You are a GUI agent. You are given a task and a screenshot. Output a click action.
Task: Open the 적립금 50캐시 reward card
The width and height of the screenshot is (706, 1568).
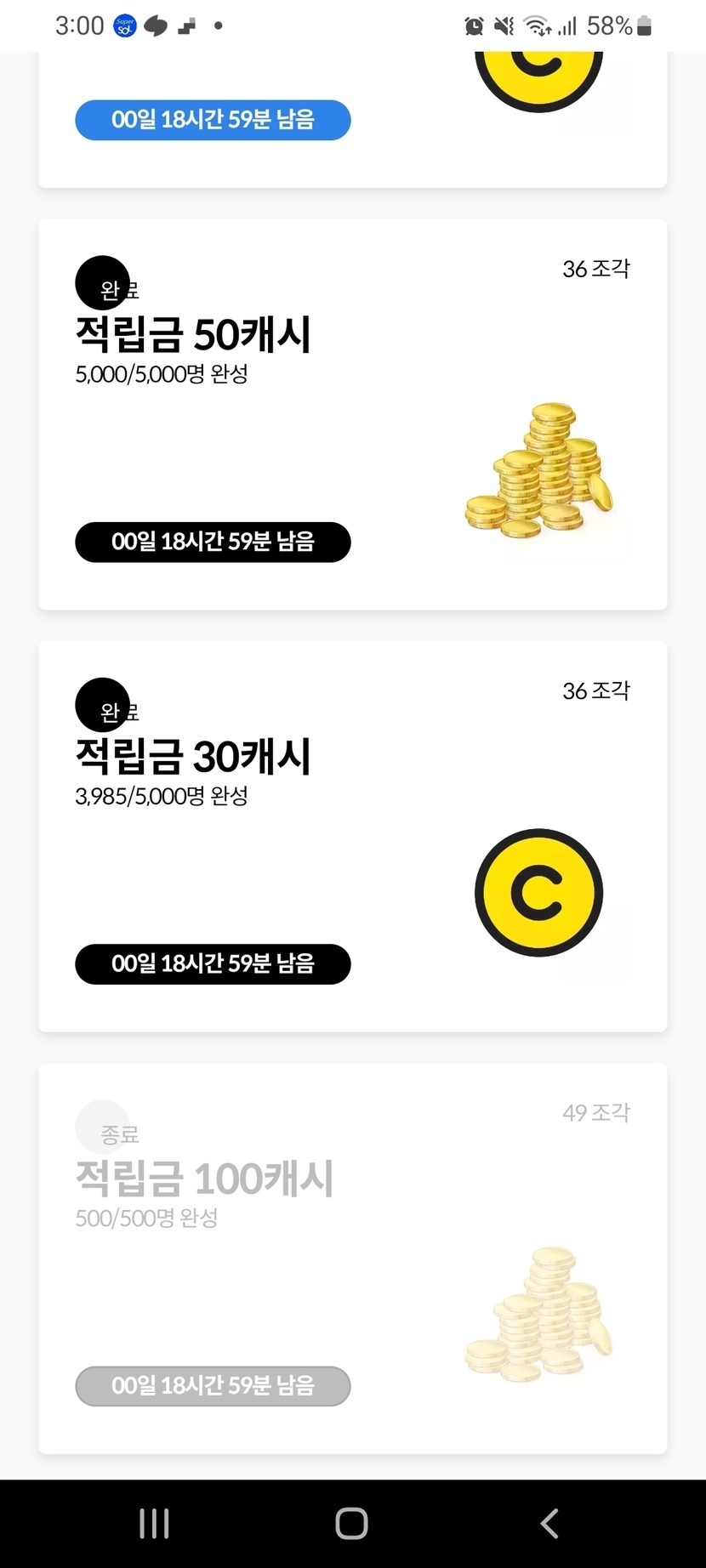[352, 414]
